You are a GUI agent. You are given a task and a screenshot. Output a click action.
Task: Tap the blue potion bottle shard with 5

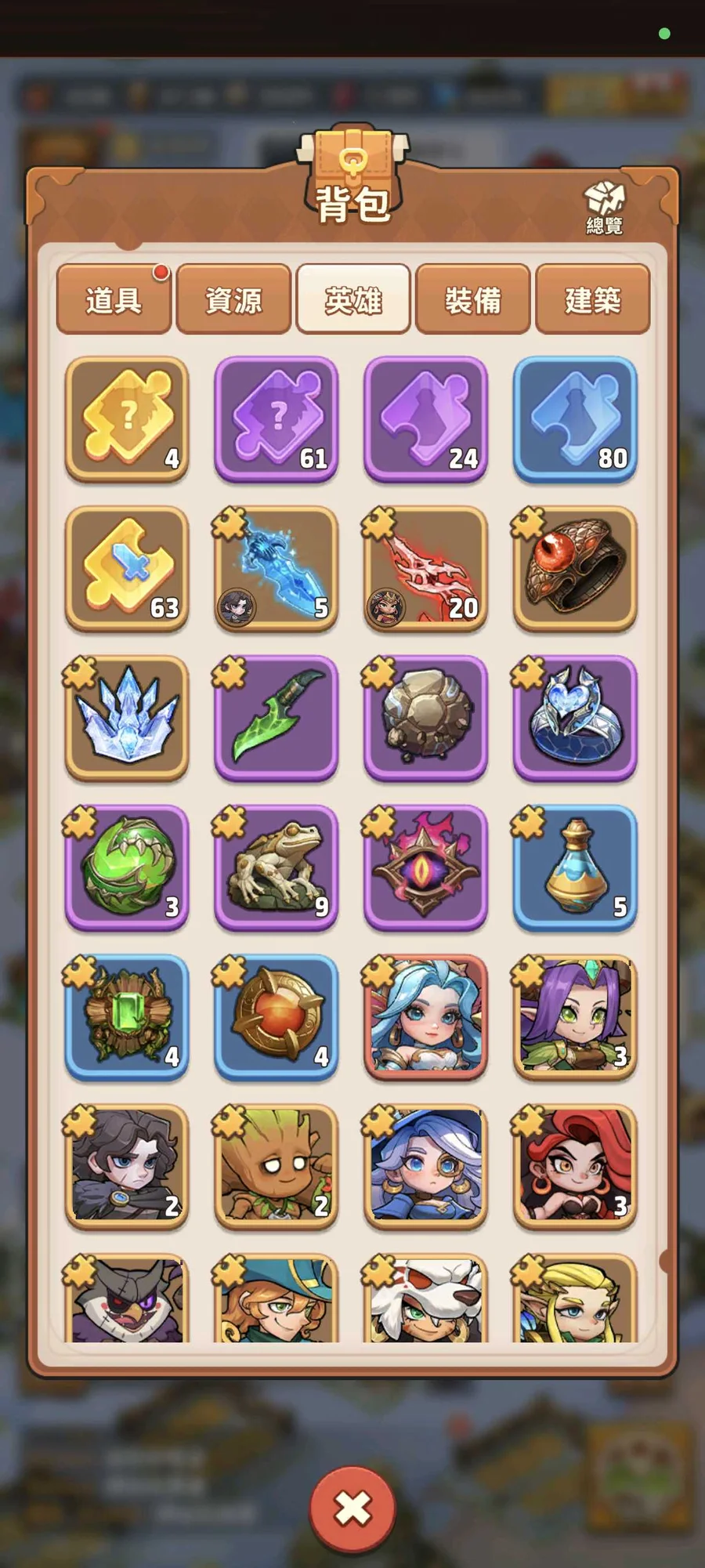point(575,867)
